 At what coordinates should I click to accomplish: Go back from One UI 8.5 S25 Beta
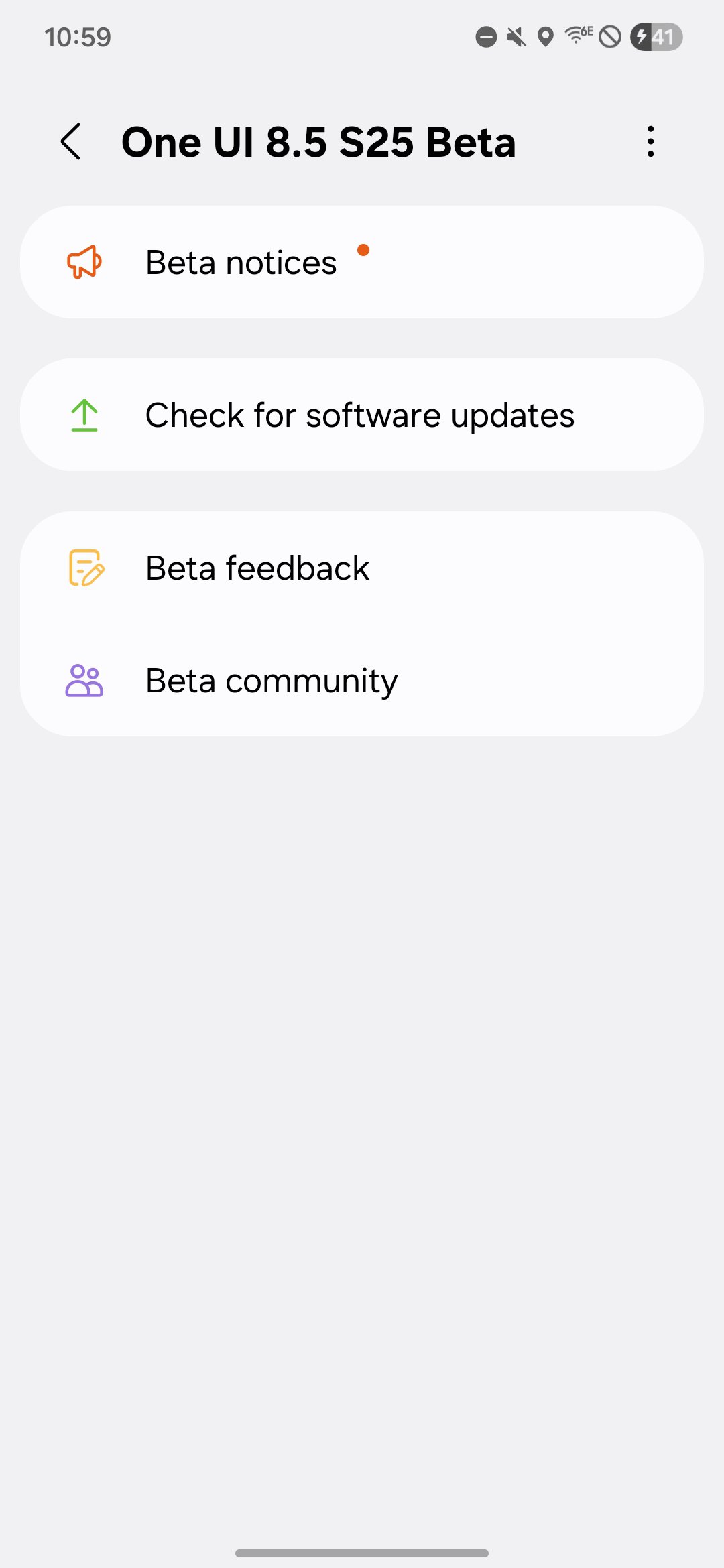point(71,142)
